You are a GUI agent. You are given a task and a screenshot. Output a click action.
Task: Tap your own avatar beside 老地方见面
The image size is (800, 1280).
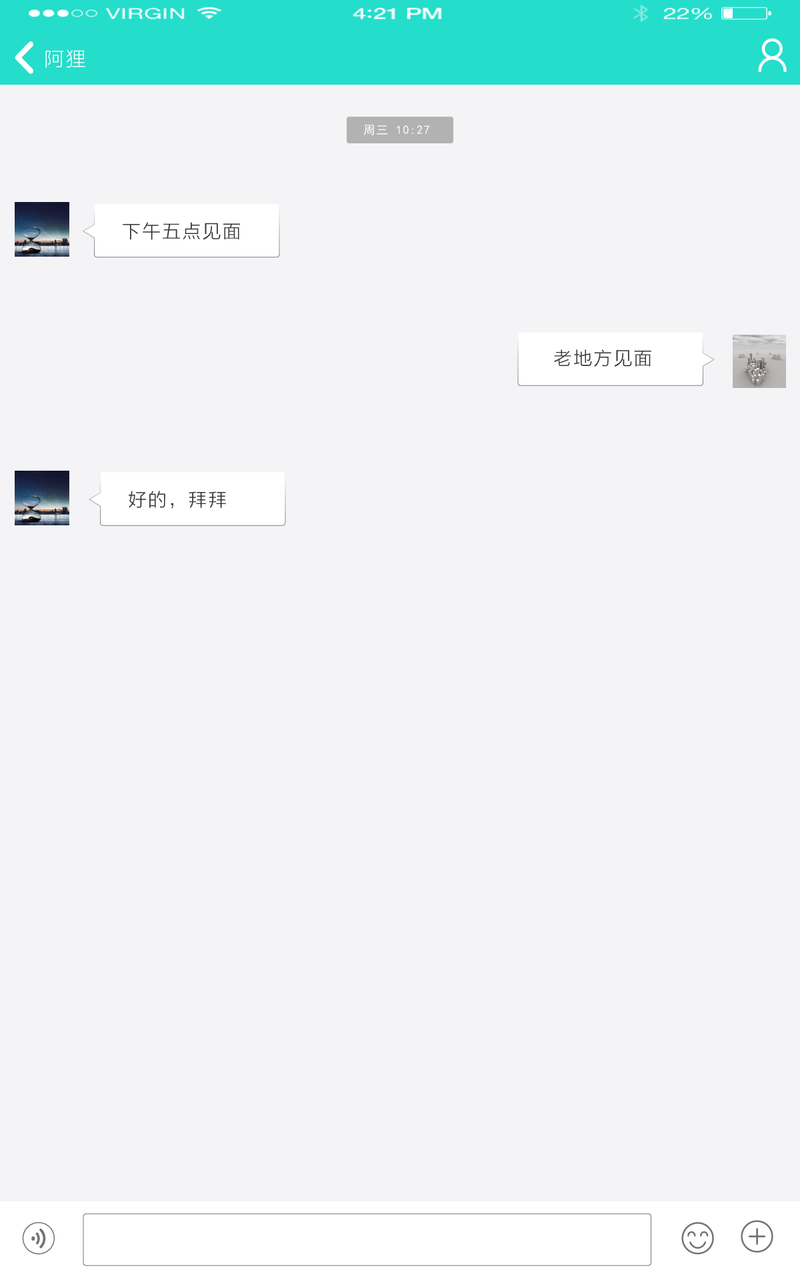(759, 361)
